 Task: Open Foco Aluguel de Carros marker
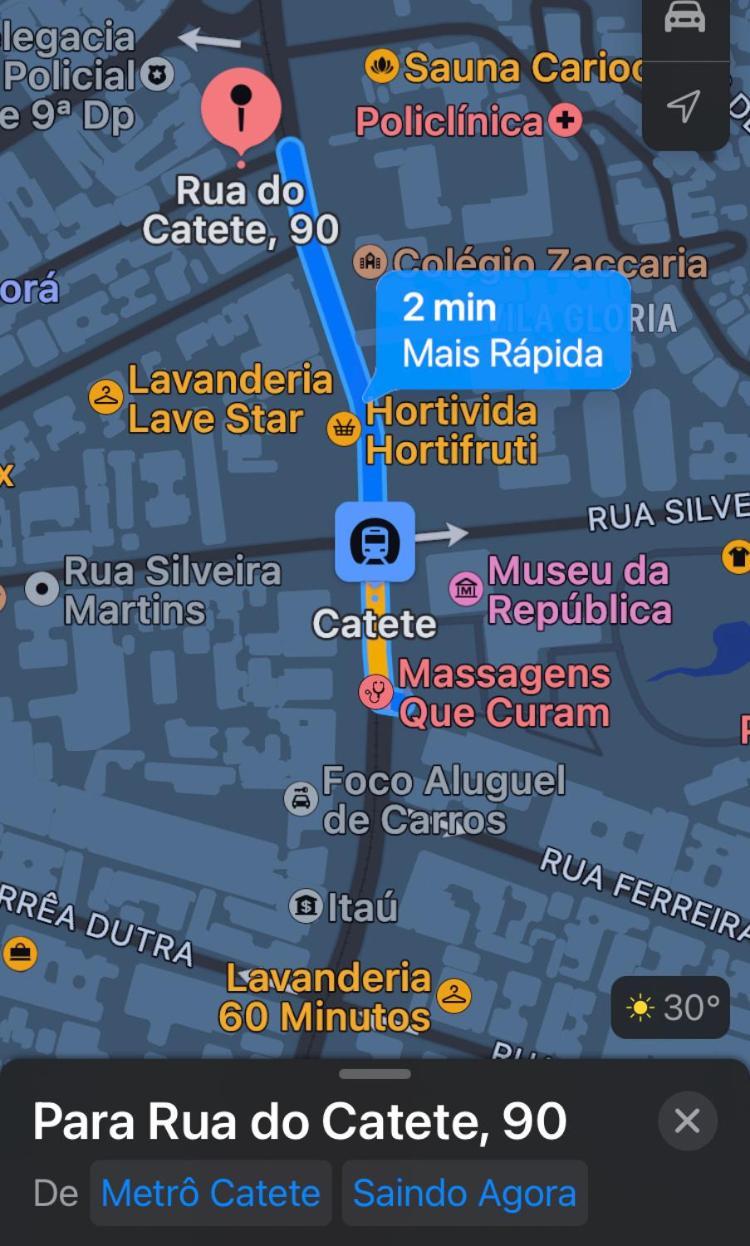click(301, 798)
